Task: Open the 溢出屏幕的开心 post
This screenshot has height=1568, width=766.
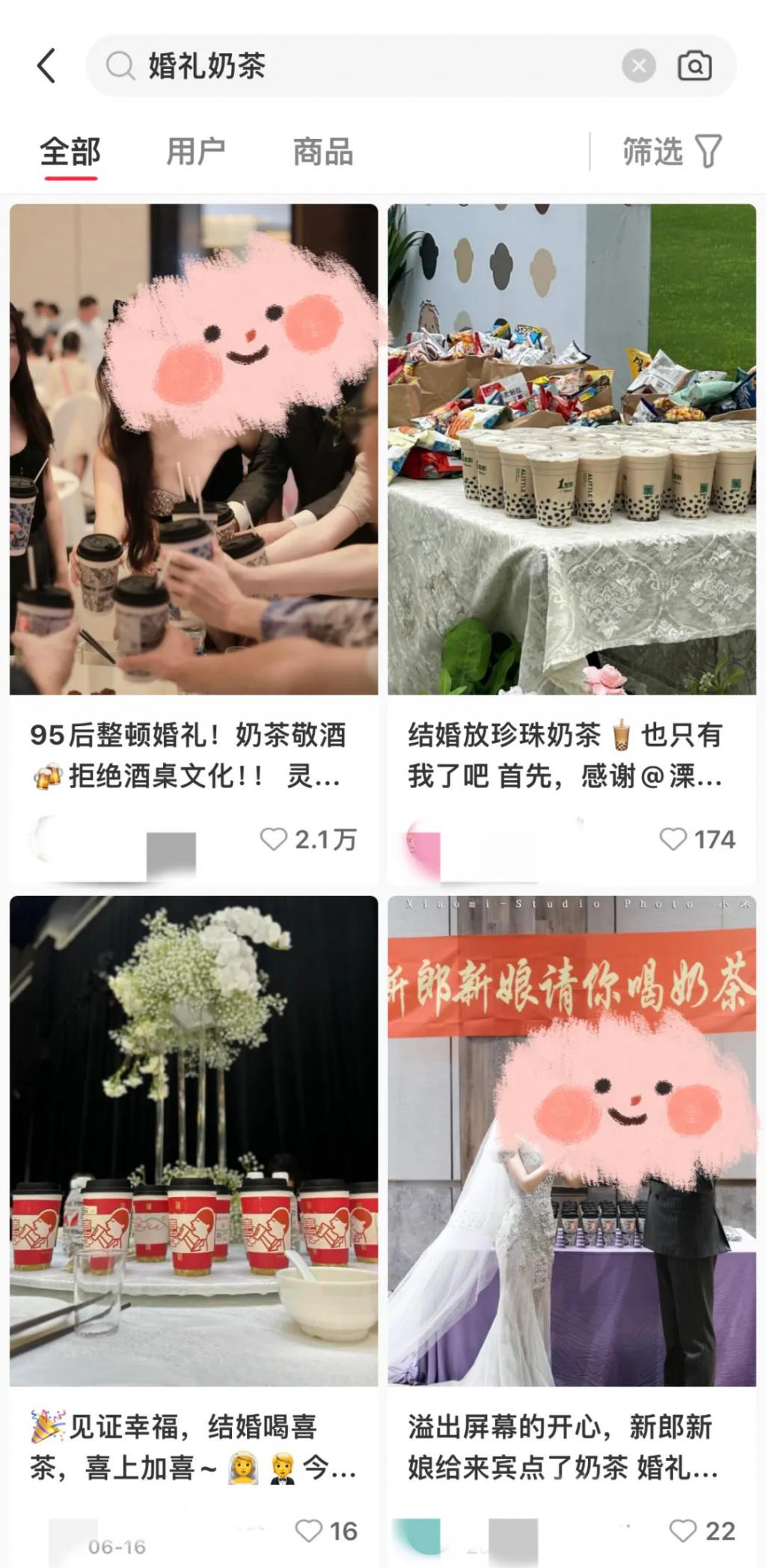Action: (x=572, y=1140)
